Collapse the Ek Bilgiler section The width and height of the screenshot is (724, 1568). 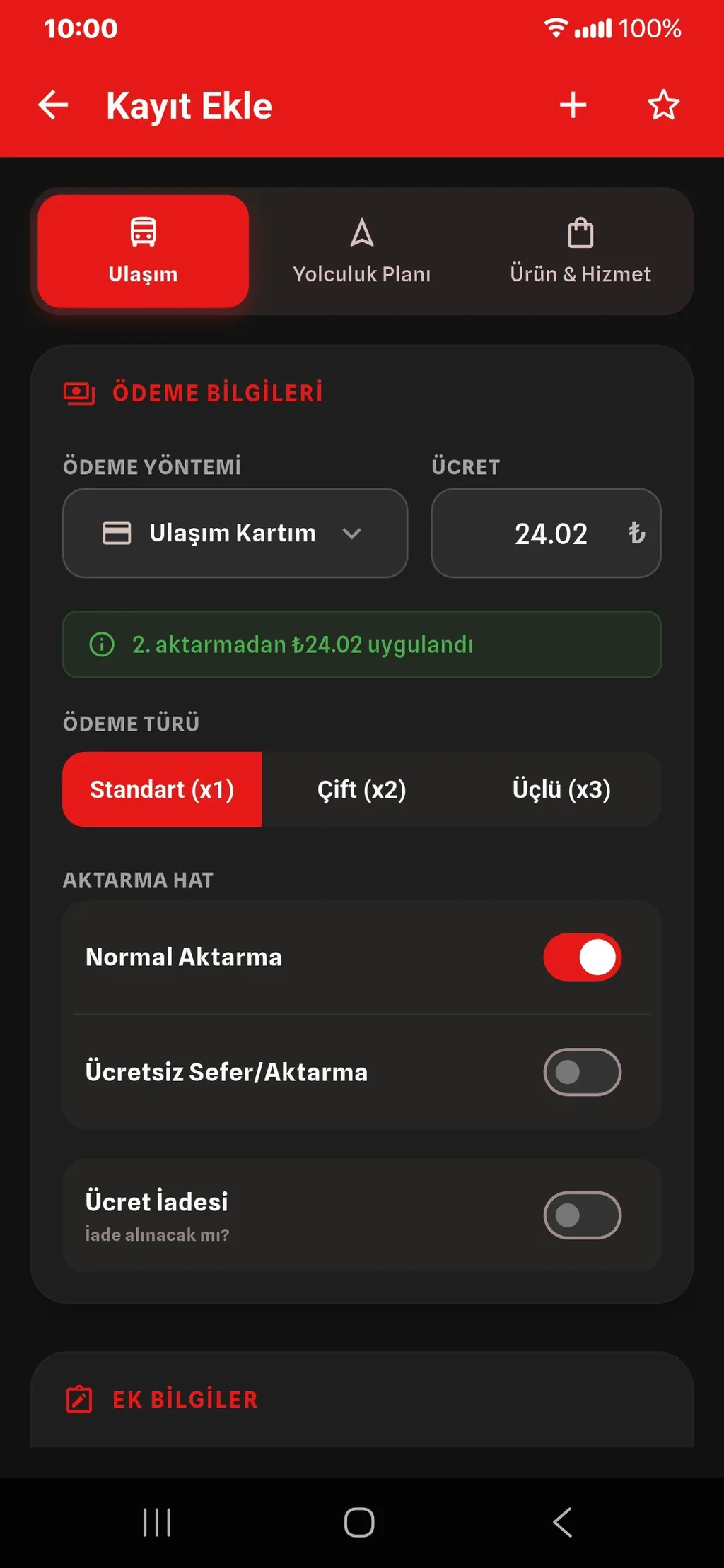[x=184, y=1399]
